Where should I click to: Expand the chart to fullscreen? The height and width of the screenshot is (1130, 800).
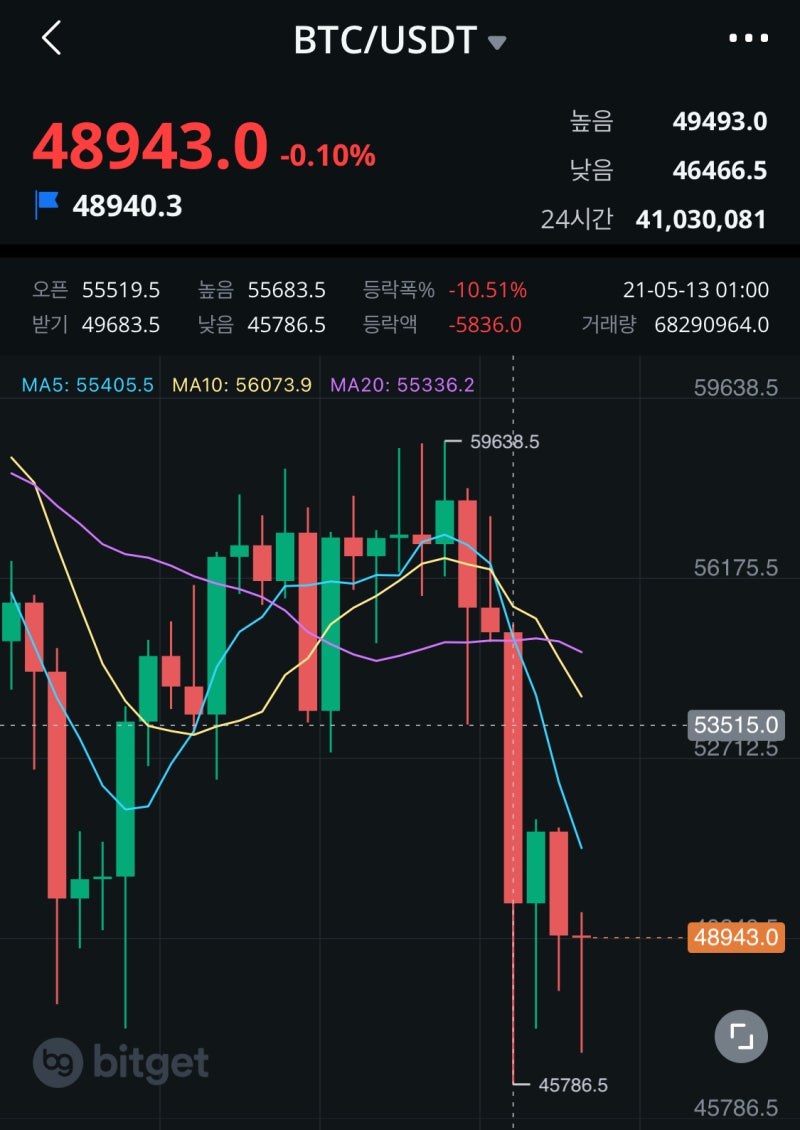[x=741, y=1035]
